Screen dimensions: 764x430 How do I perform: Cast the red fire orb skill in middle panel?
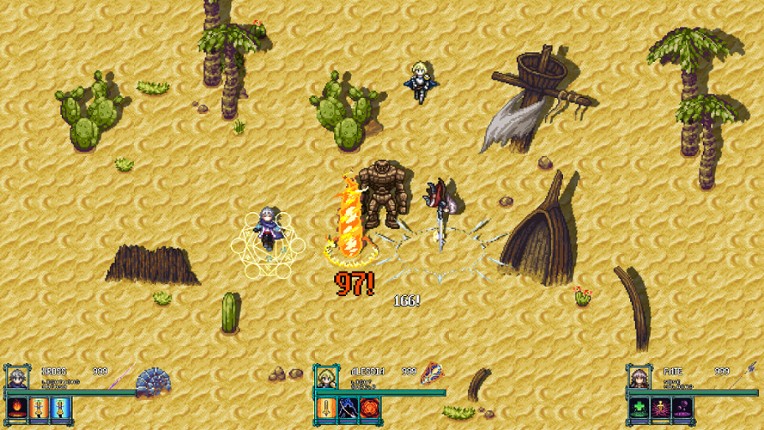[x=371, y=408]
